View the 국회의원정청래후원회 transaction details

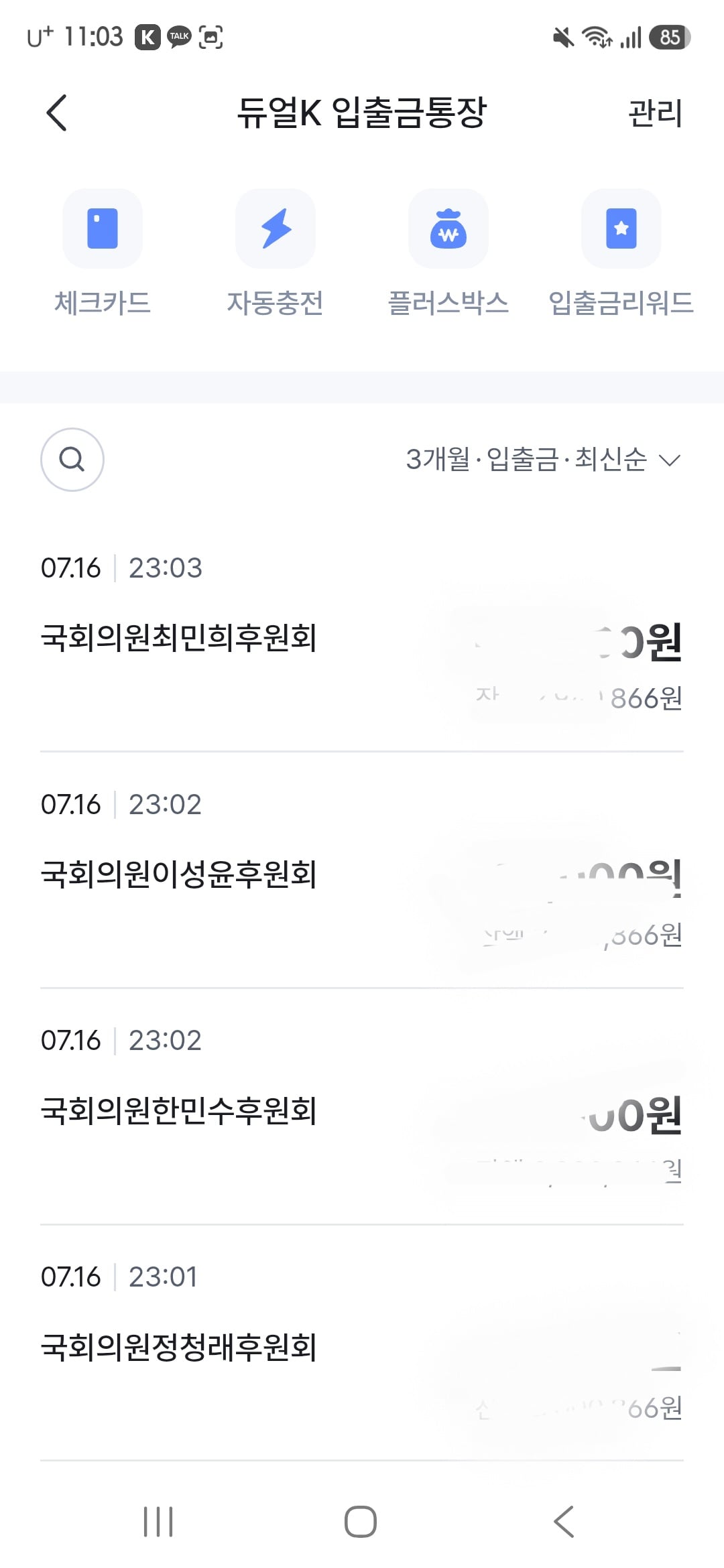[x=362, y=1344]
